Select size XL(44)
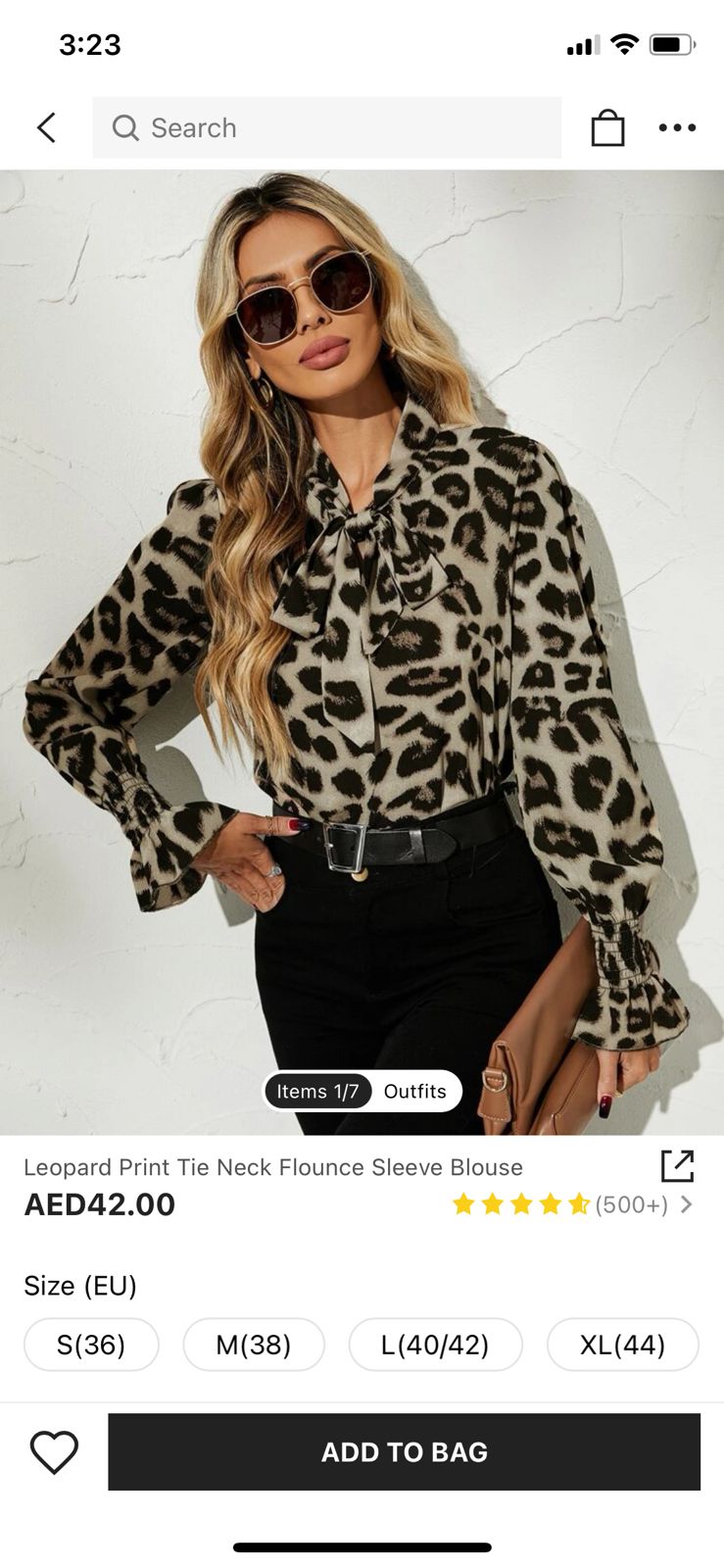Screen dimensions: 724x1568 pos(622,1345)
